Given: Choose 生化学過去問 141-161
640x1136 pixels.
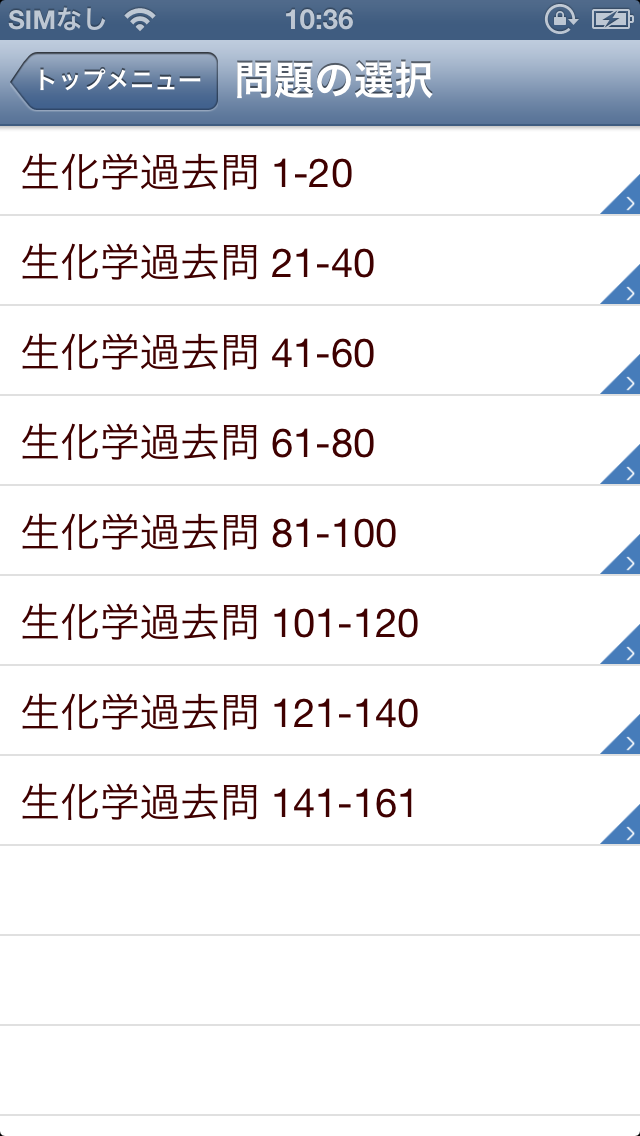Looking at the screenshot, I should pos(320,800).
